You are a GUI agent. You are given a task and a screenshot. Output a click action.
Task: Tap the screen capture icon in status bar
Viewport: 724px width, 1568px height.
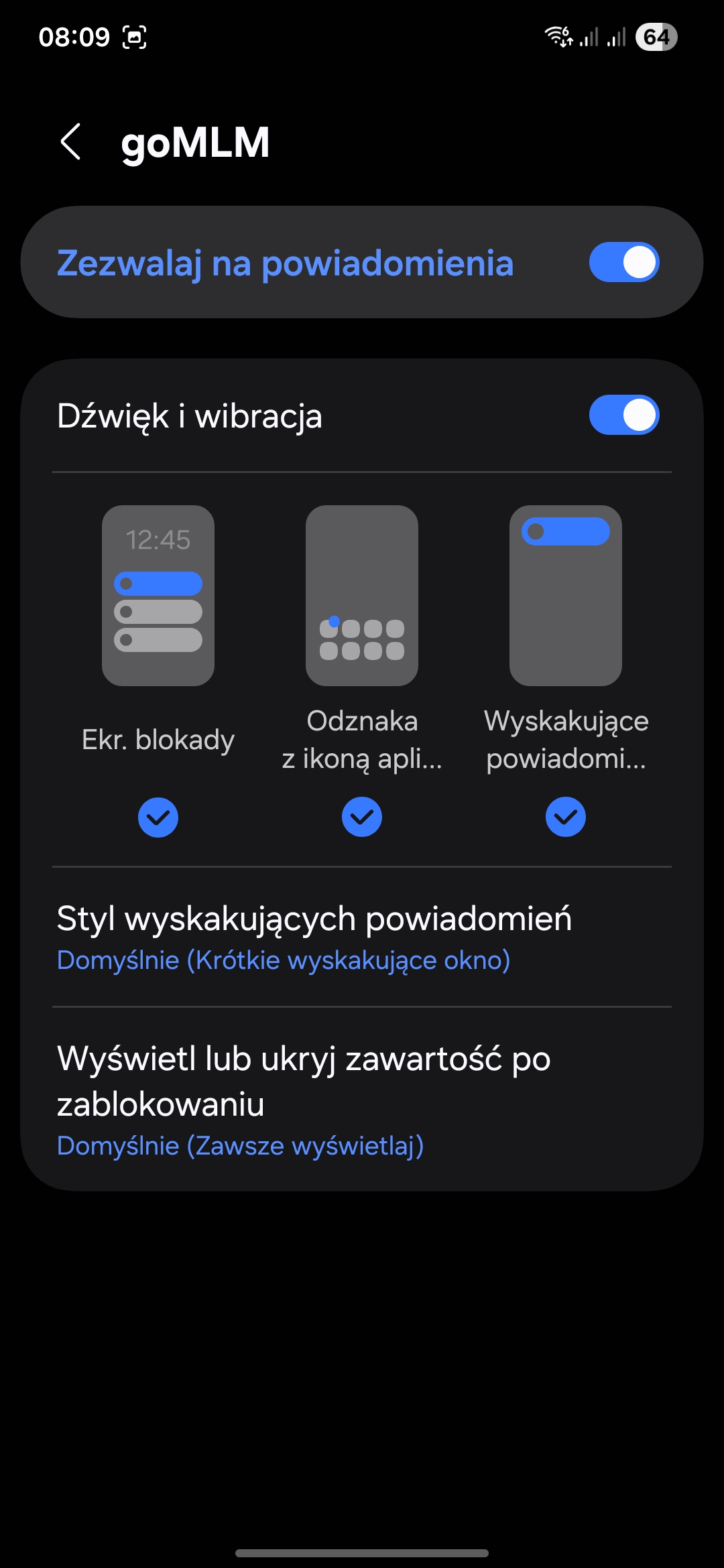click(x=134, y=38)
